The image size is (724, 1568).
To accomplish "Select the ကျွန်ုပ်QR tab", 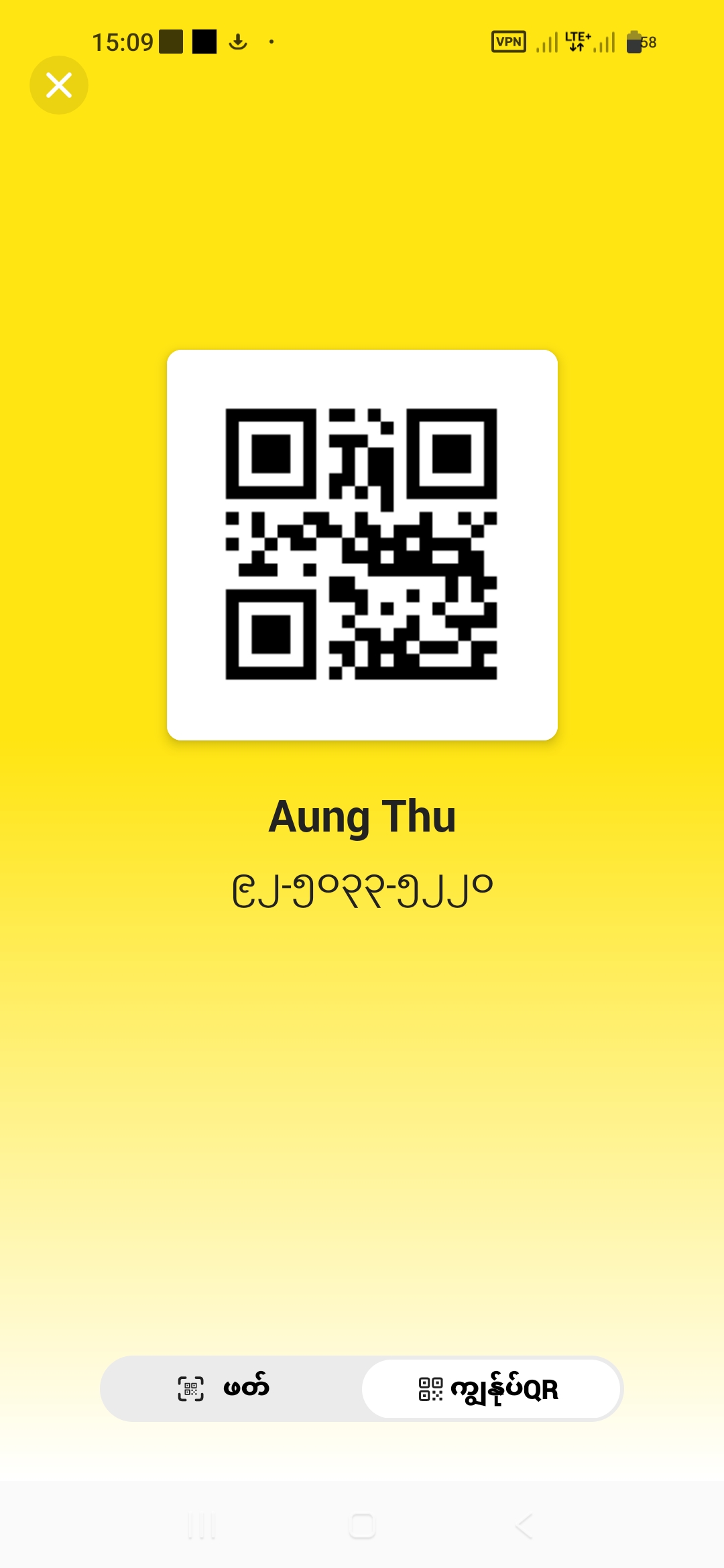I will pyautogui.click(x=491, y=1388).
